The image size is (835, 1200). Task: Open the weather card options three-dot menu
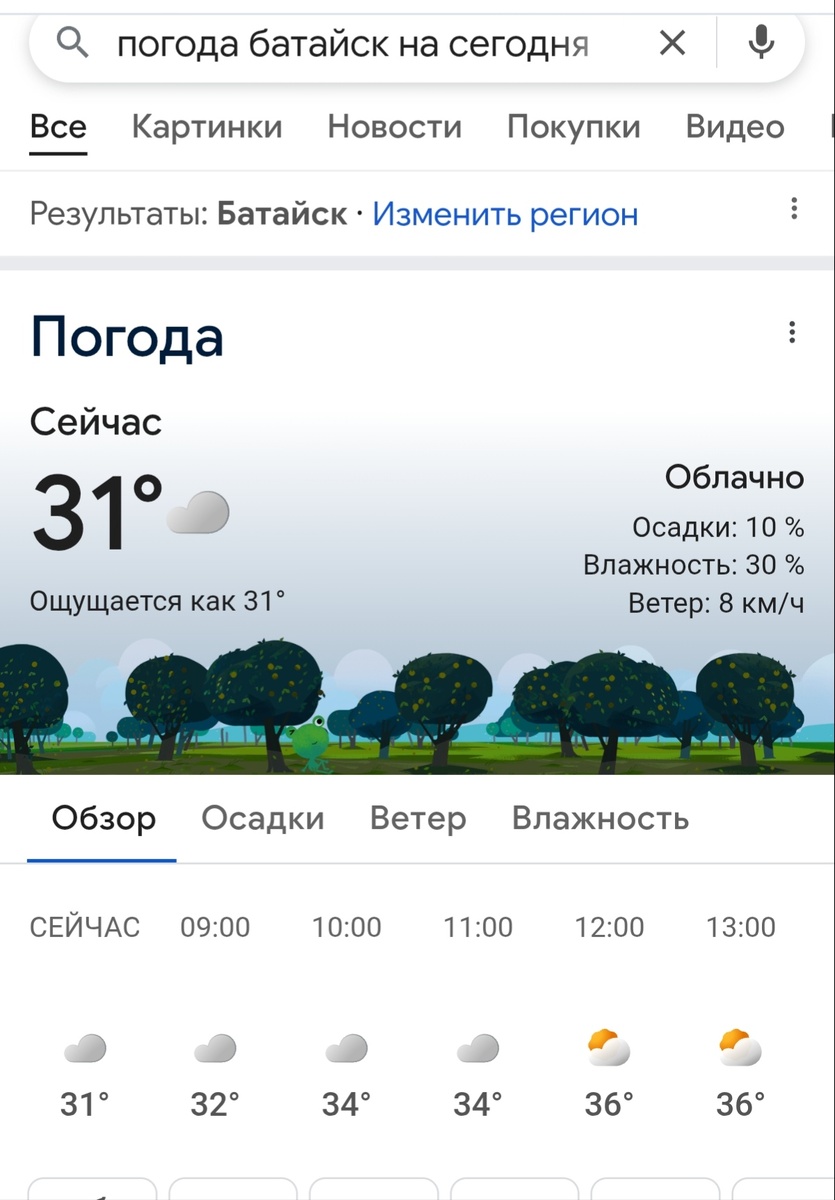coord(793,331)
